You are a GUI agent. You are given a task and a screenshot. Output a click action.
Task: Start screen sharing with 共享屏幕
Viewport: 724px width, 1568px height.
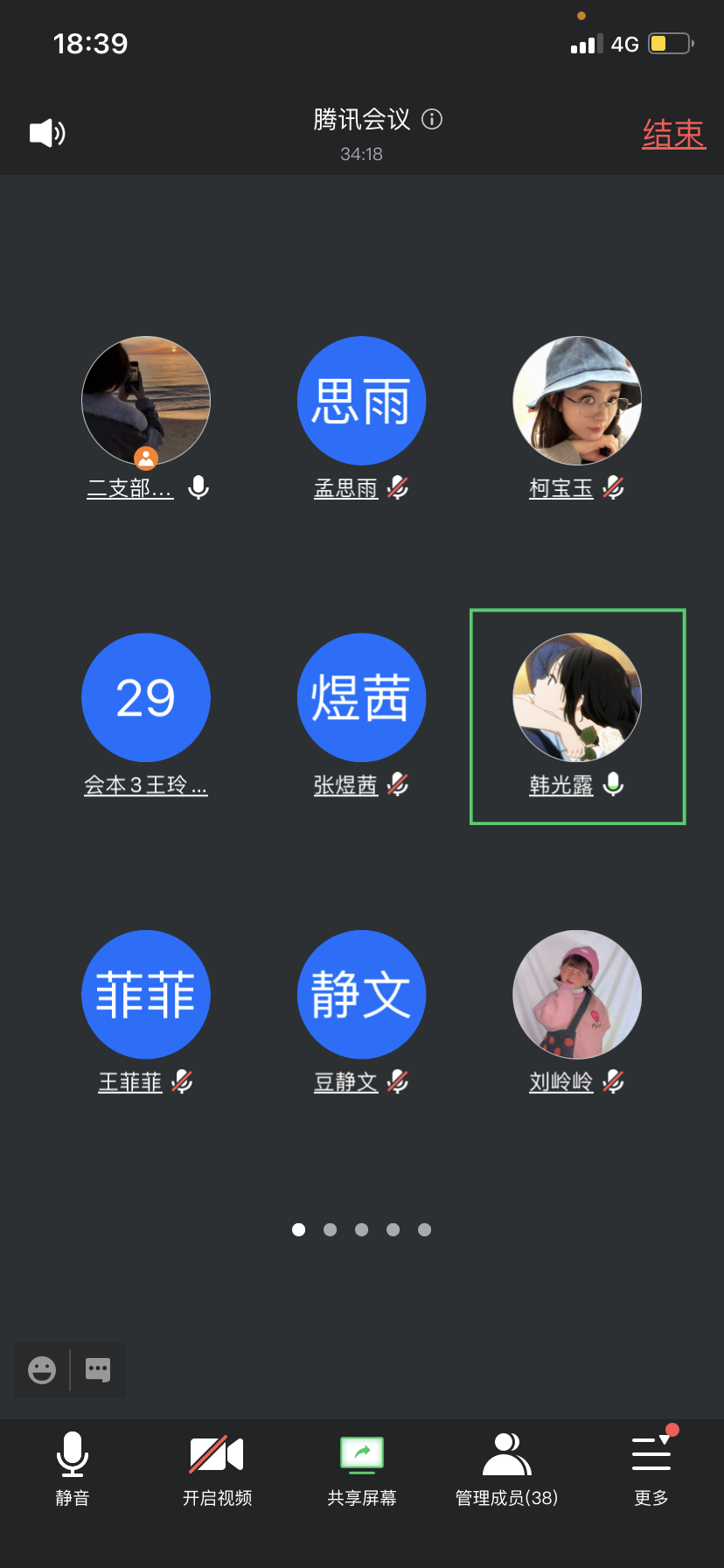pyautogui.click(x=362, y=1468)
